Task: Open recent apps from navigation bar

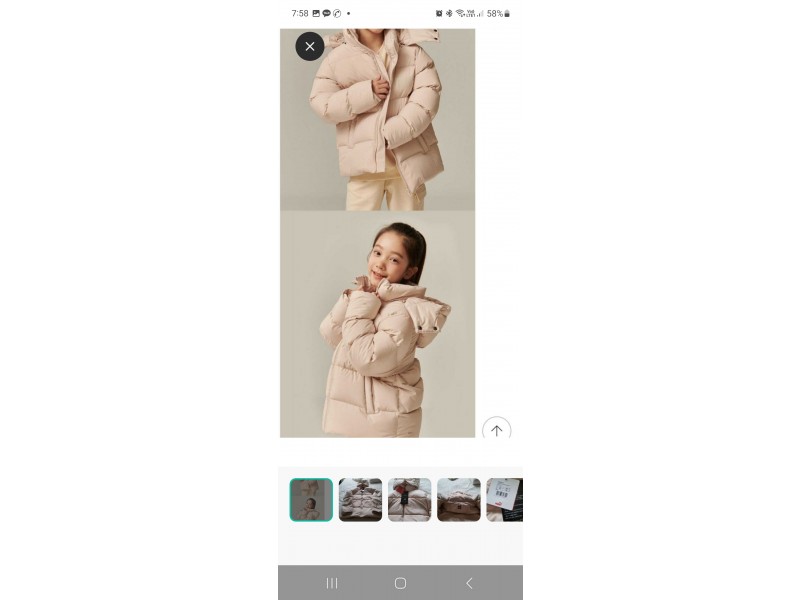Action: [x=332, y=583]
